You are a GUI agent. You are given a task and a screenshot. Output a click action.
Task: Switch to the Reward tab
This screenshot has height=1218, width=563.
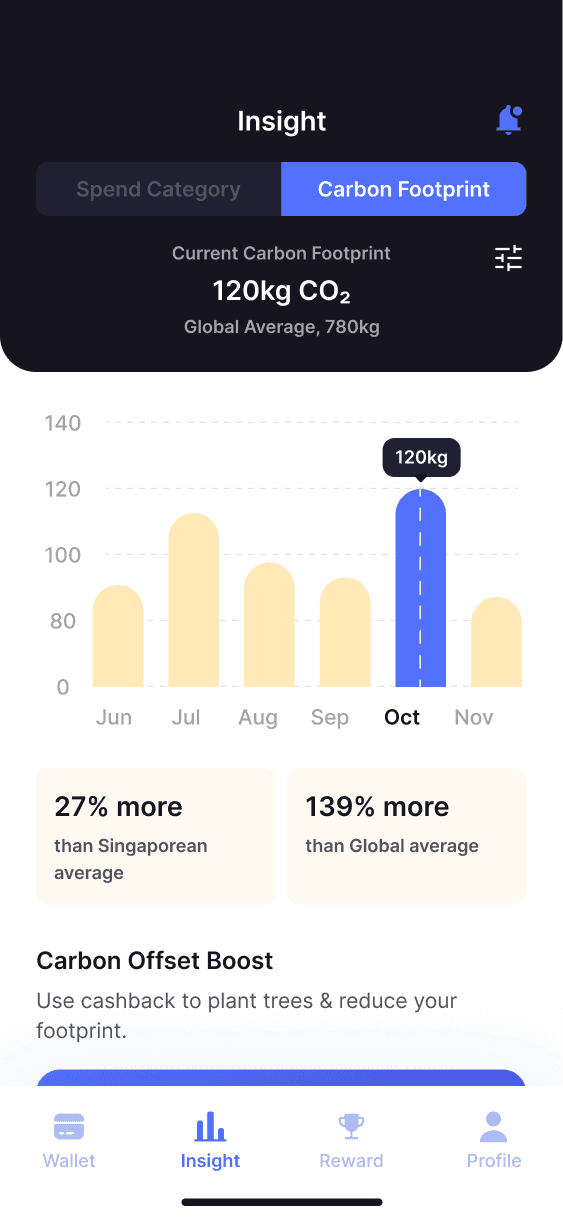pyautogui.click(x=351, y=1140)
